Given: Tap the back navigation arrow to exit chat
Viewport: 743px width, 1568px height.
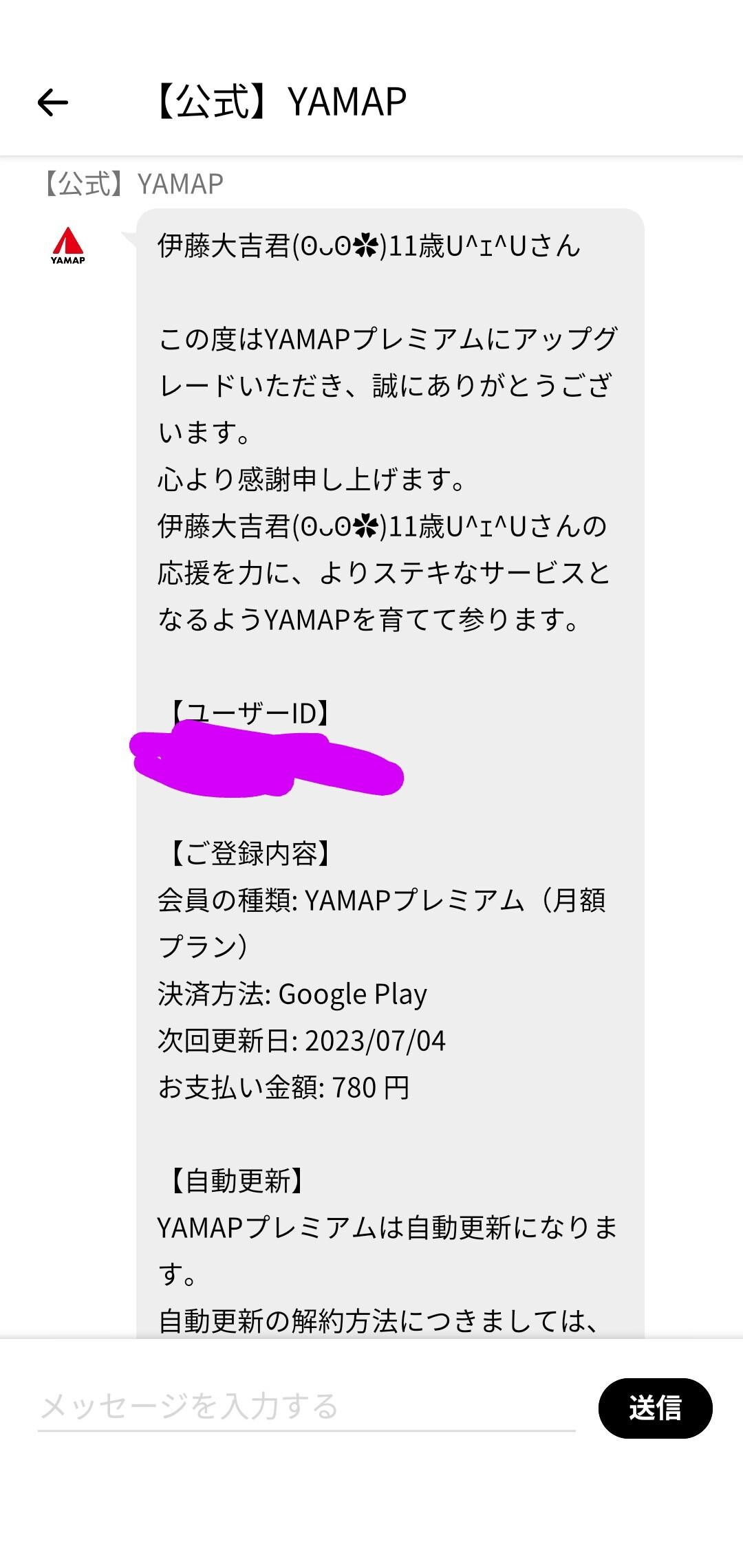Looking at the screenshot, I should pyautogui.click(x=52, y=102).
